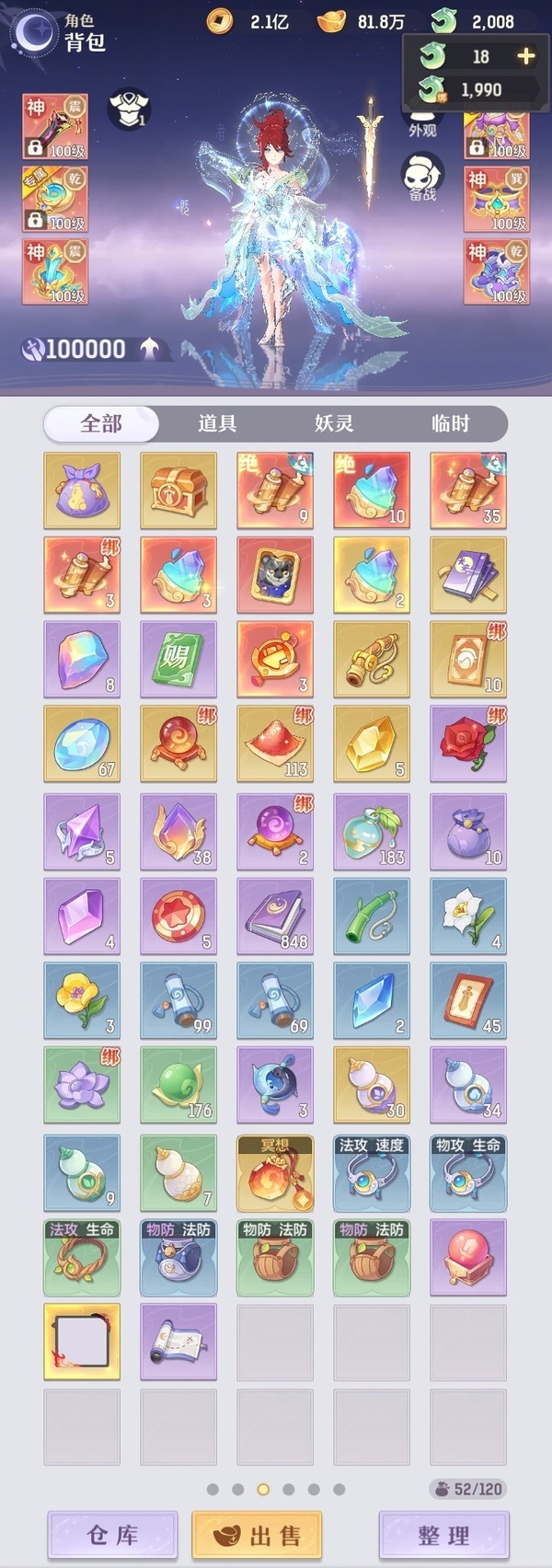Tap the upward arrow beside 100000 power
This screenshot has height=1568, width=552.
(x=150, y=348)
